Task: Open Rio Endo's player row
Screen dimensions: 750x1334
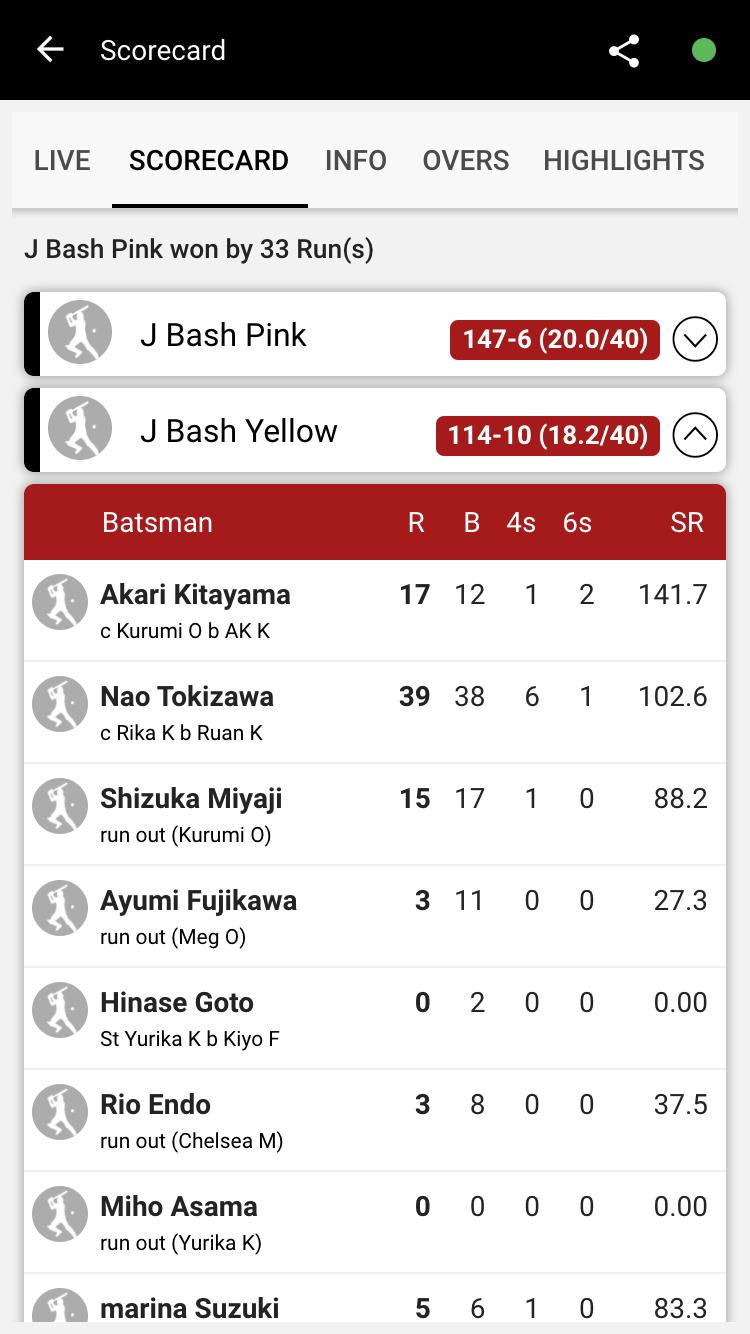Action: point(375,1120)
